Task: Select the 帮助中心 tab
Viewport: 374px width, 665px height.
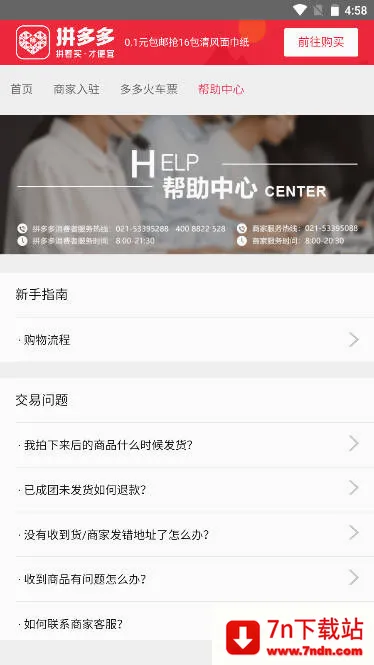Action: 221,89
